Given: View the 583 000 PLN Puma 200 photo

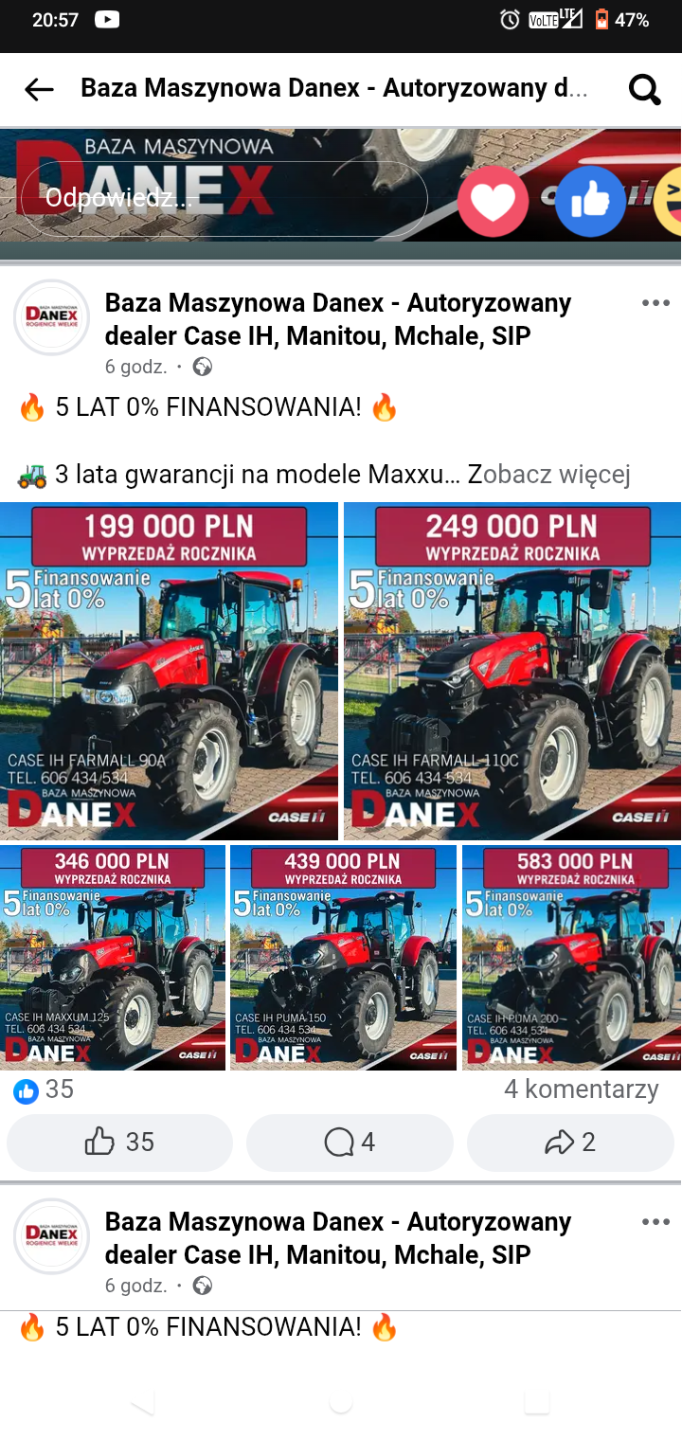Looking at the screenshot, I should 571,957.
